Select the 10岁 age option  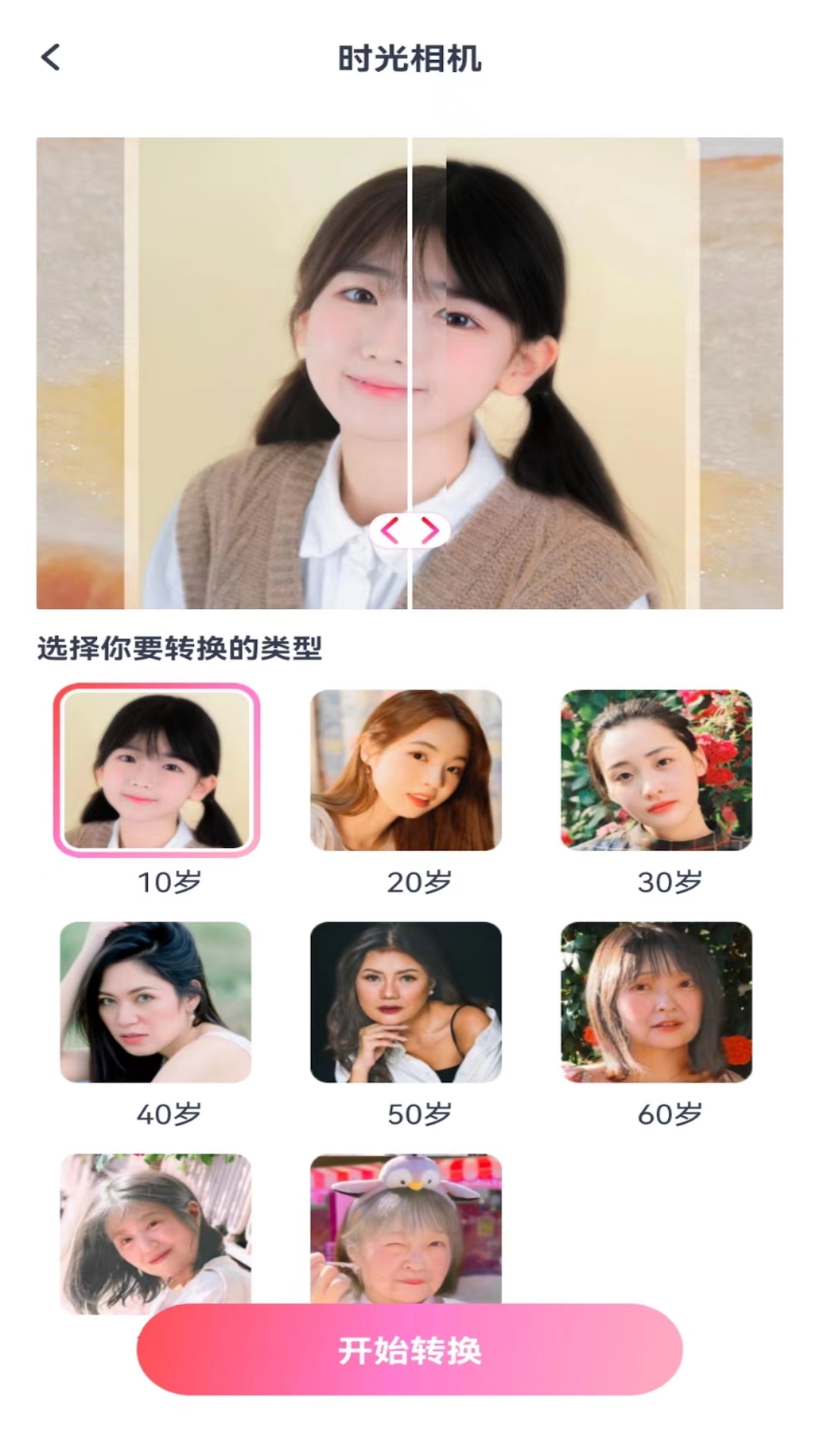click(x=156, y=770)
